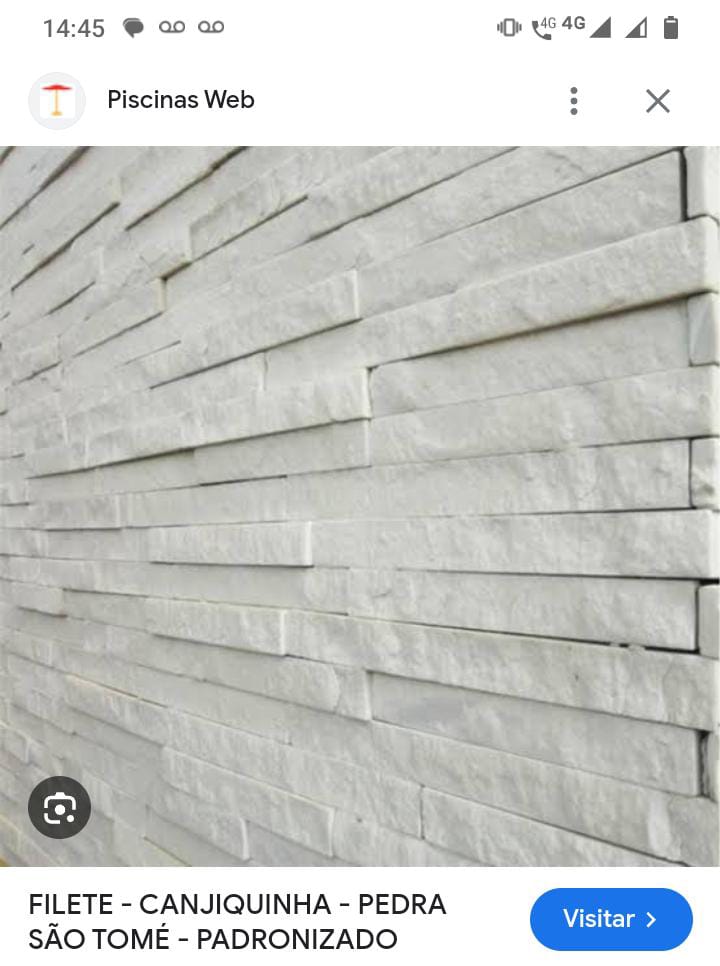720x966 pixels.
Task: Open the three-dot overflow menu
Action: tap(573, 101)
